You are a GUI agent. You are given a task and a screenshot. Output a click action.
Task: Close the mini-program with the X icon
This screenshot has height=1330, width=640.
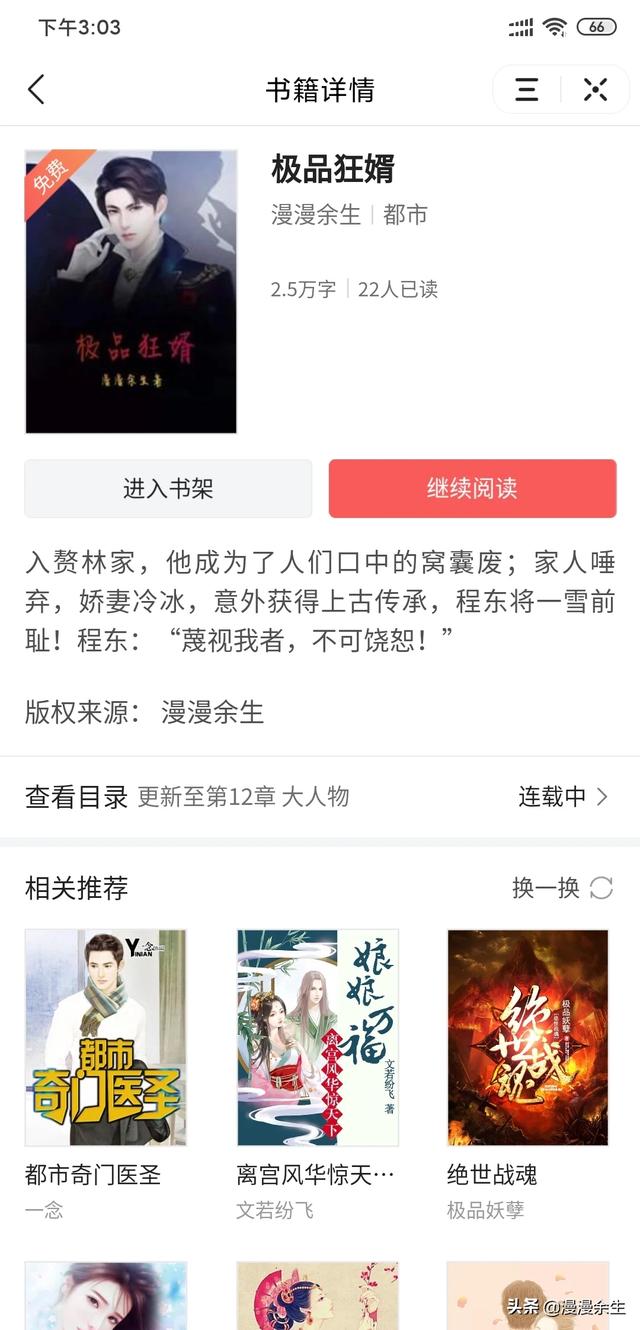pyautogui.click(x=596, y=90)
